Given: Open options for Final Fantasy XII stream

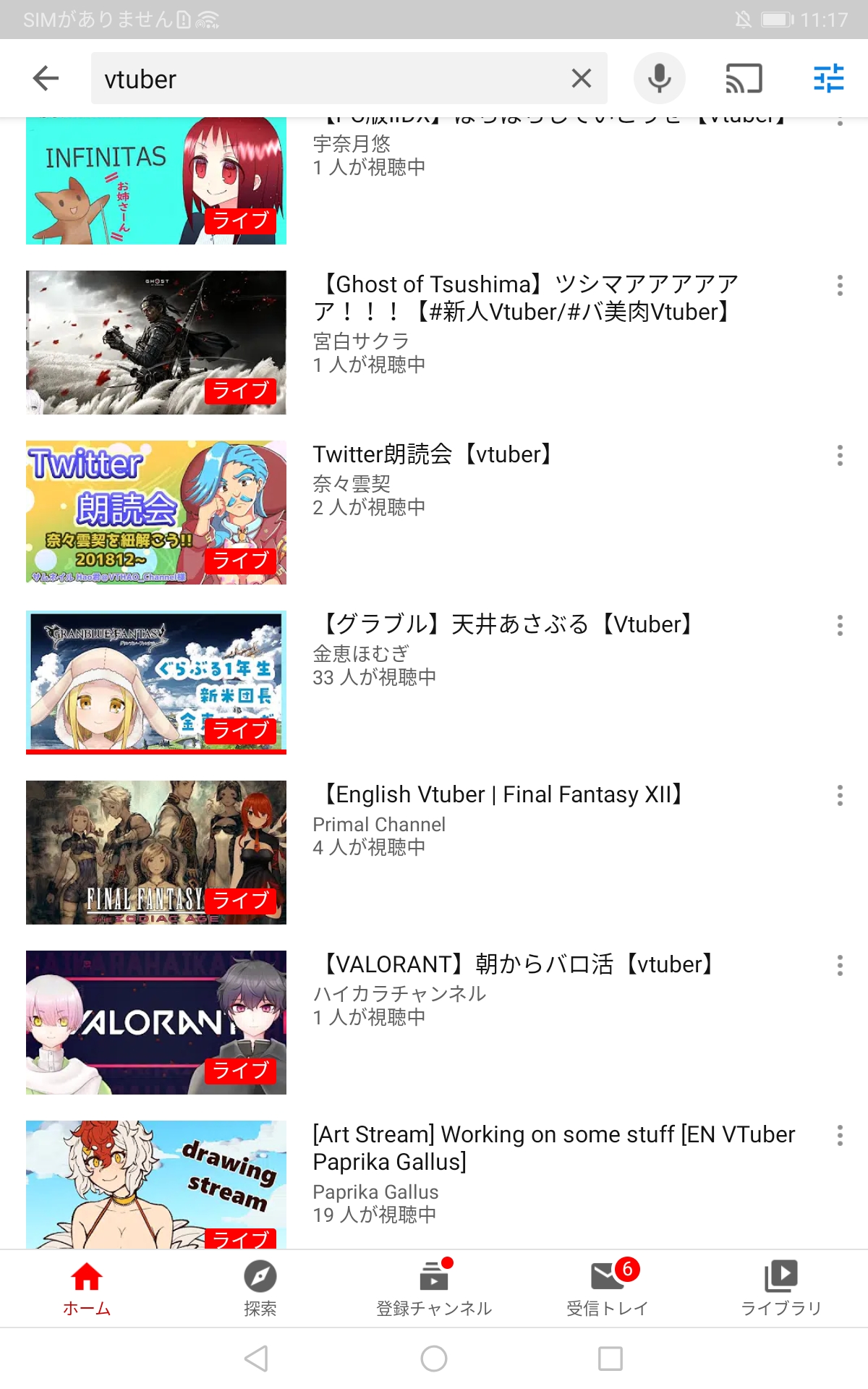Looking at the screenshot, I should click(840, 796).
